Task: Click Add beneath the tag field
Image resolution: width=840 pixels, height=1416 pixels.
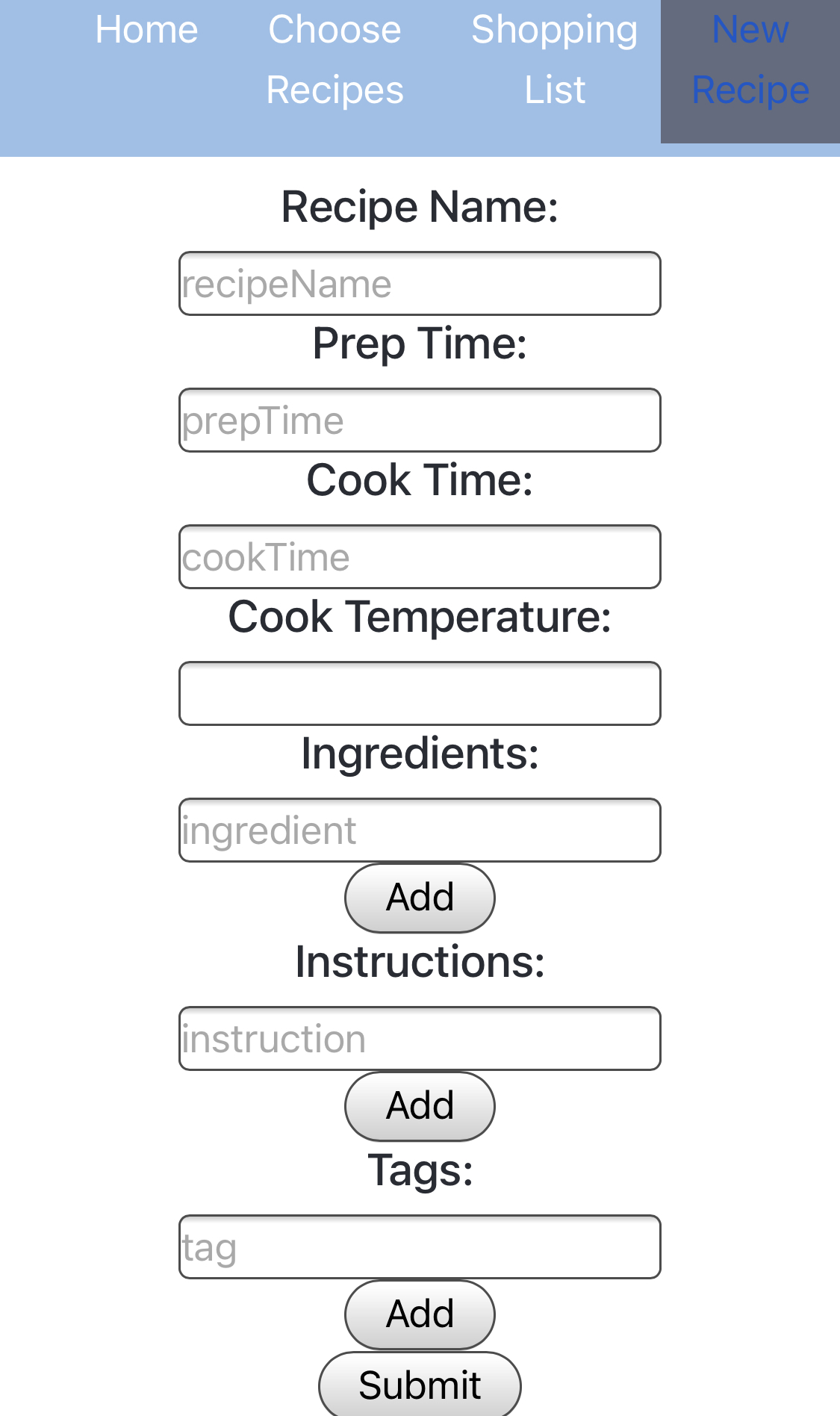Action: click(419, 1314)
